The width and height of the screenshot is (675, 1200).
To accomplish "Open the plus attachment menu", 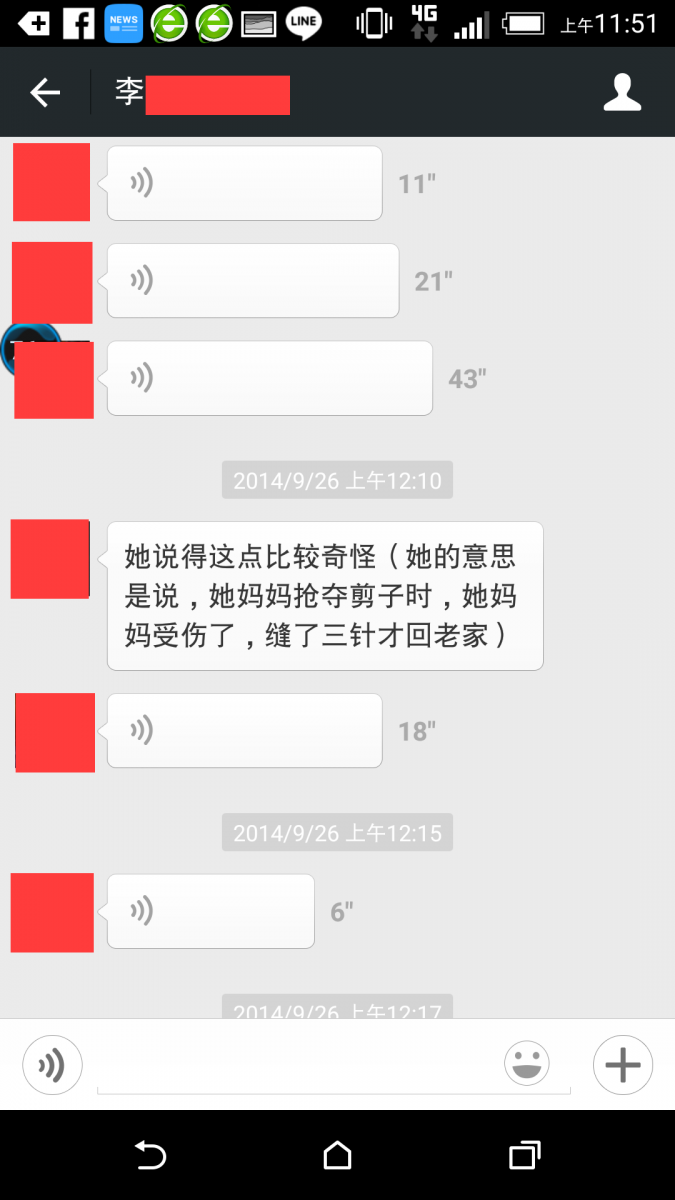I will point(622,1065).
